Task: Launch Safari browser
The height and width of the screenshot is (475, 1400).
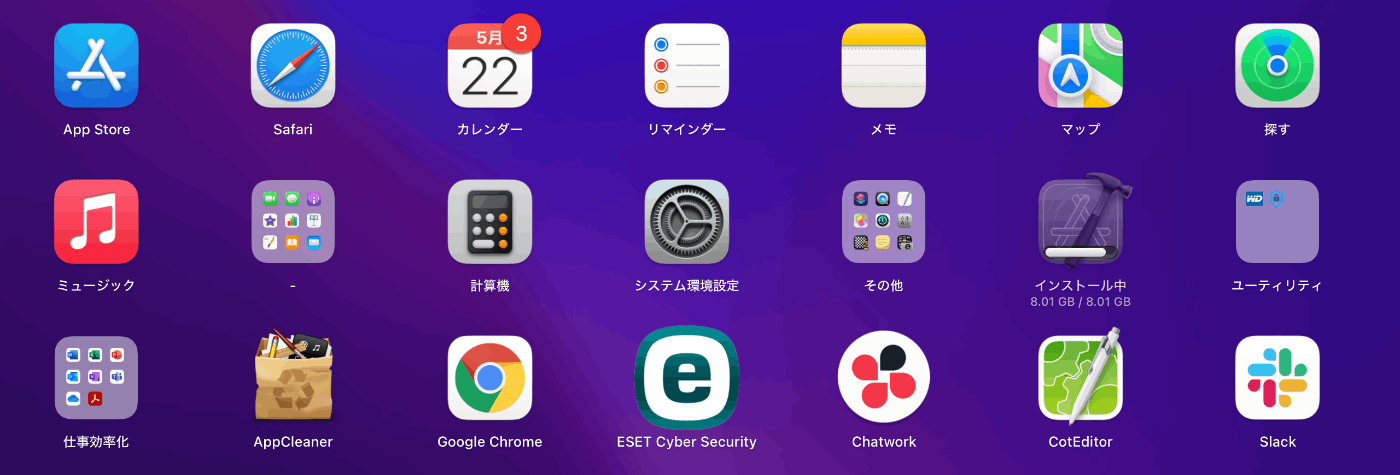Action: 293,66
